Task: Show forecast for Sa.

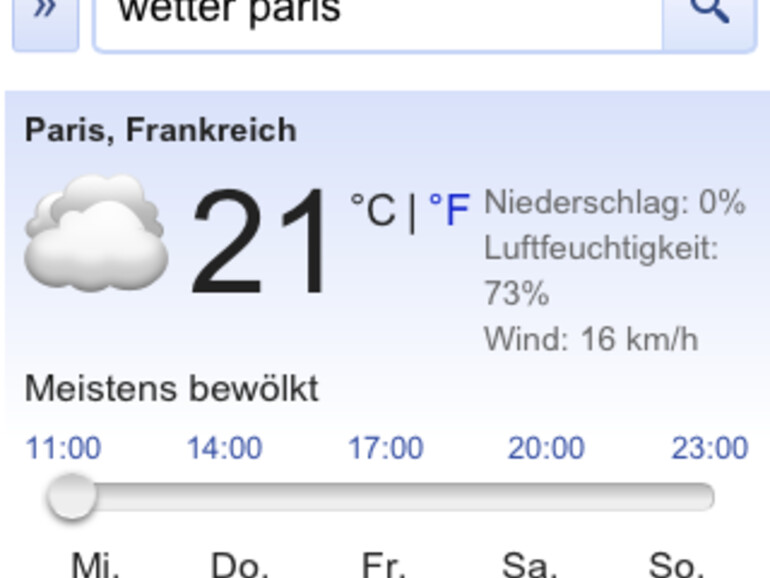Action: [530, 564]
